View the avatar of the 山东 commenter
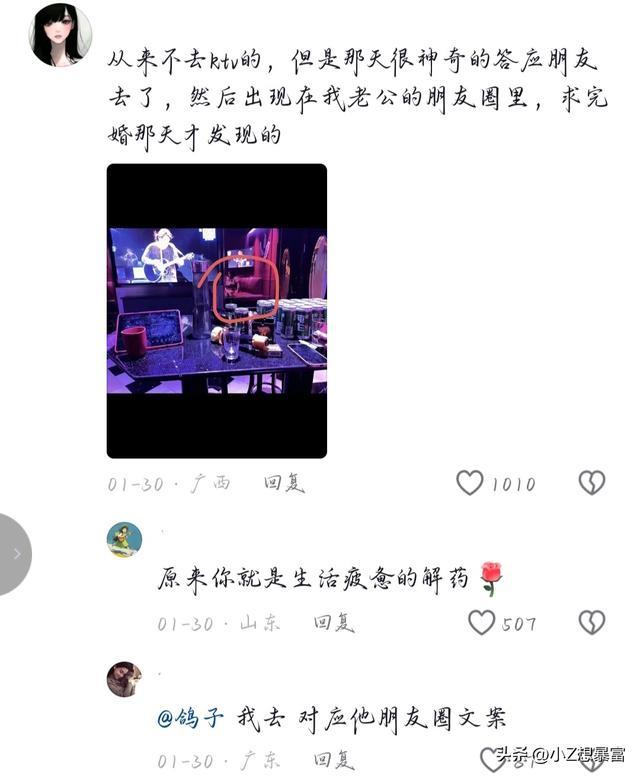 124,540
